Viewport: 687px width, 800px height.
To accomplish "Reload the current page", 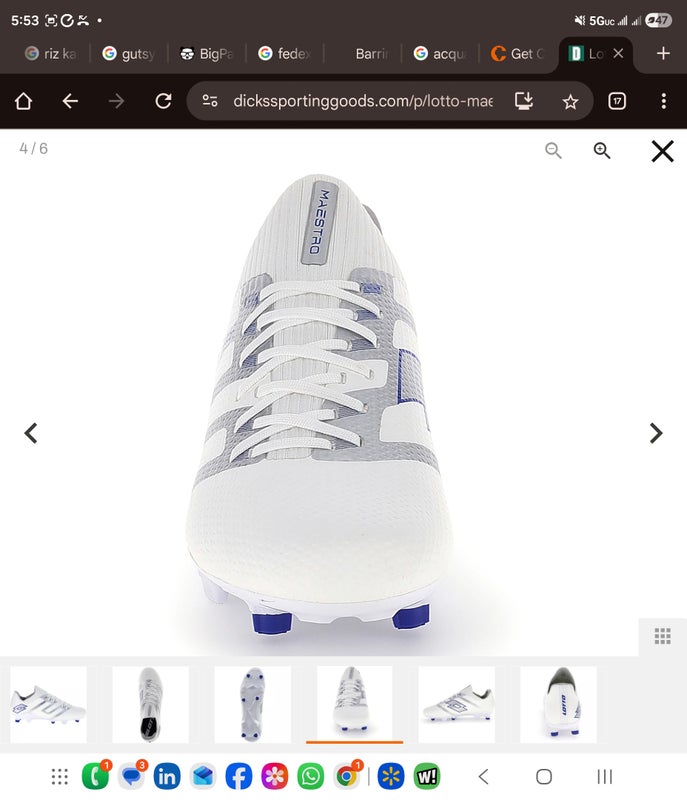I will pyautogui.click(x=163, y=101).
